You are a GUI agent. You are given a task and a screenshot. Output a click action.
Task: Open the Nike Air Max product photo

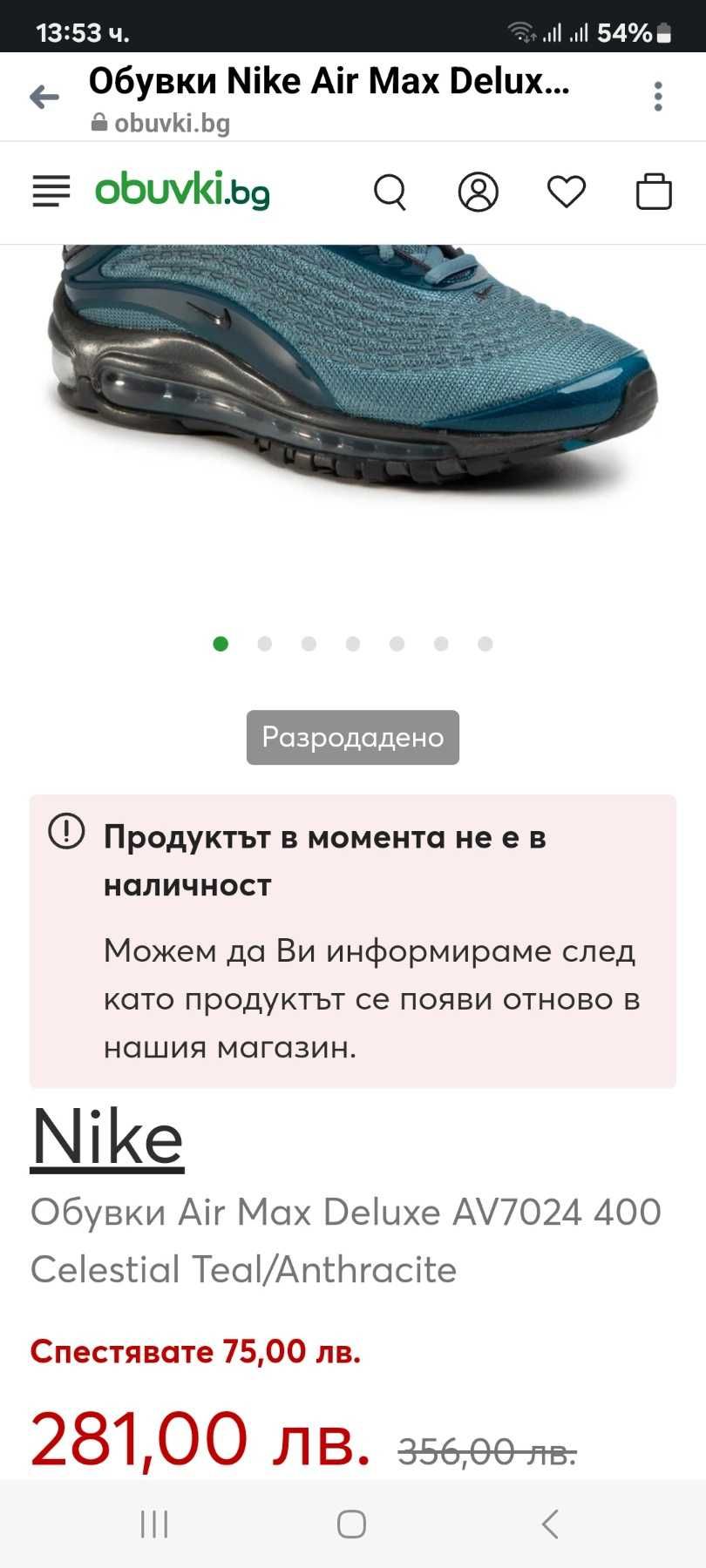click(x=352, y=375)
